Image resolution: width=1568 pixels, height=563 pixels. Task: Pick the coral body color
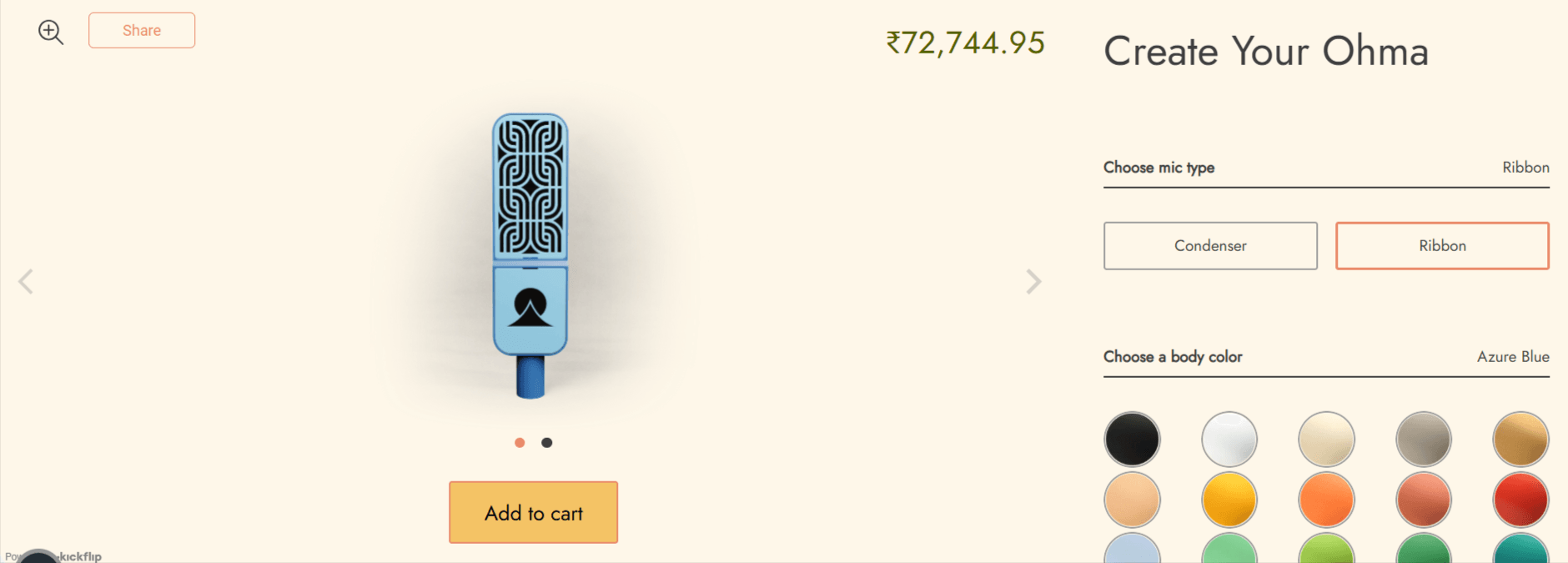(1424, 500)
